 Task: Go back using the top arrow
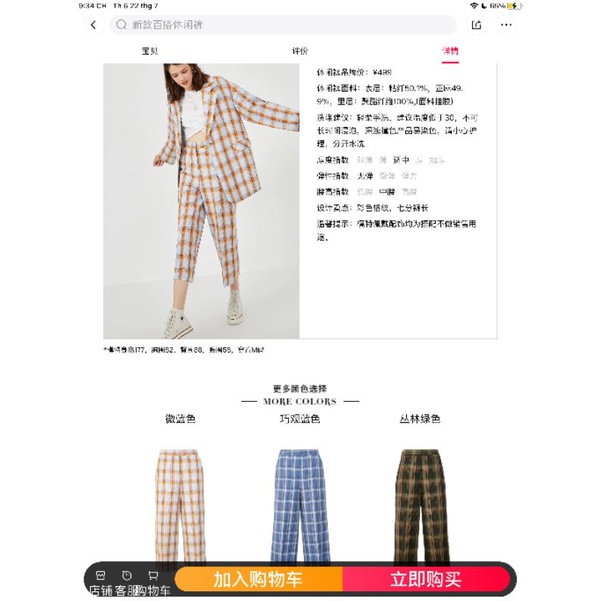point(93,25)
